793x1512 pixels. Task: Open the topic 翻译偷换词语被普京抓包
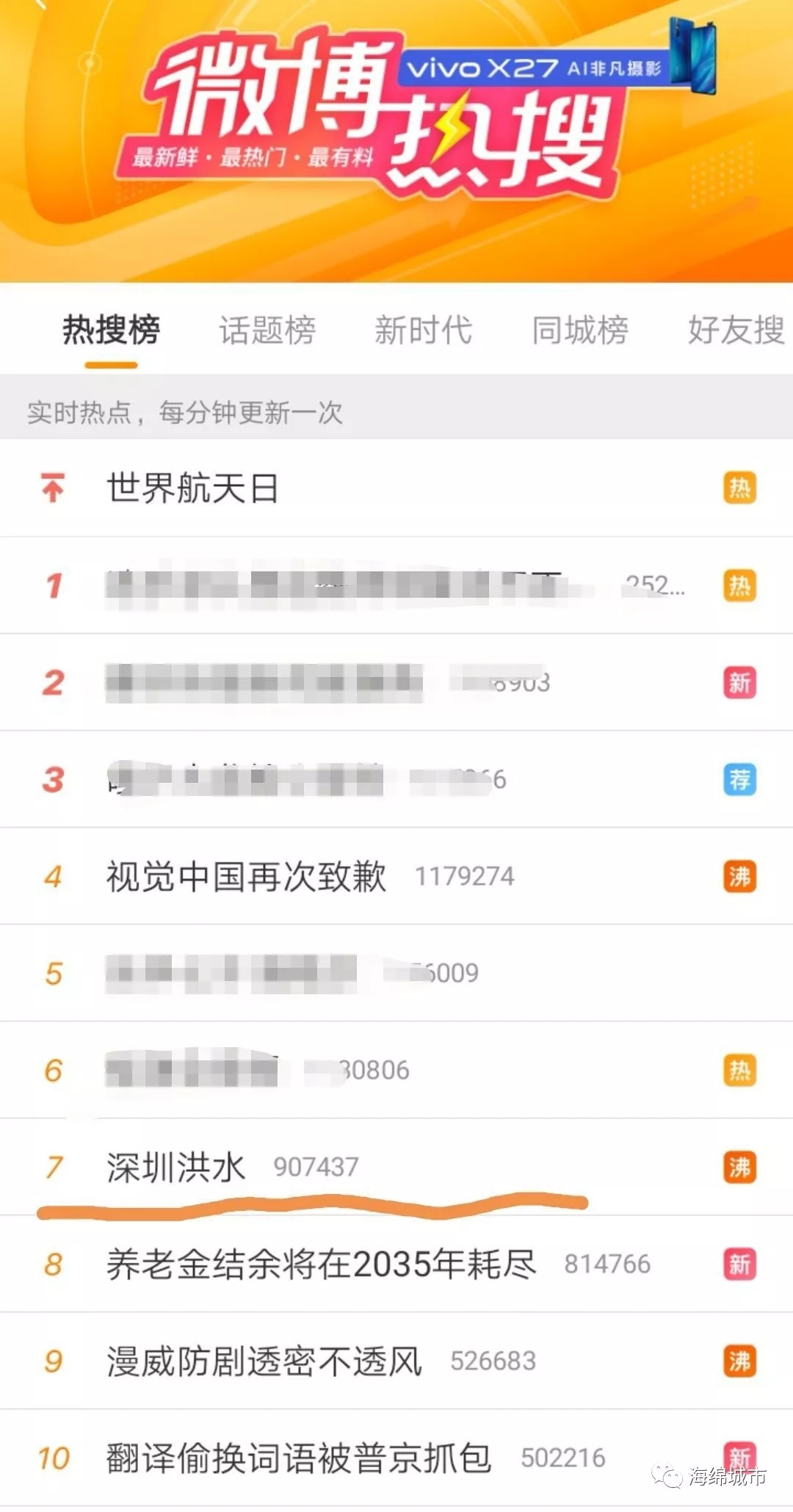tap(298, 1458)
